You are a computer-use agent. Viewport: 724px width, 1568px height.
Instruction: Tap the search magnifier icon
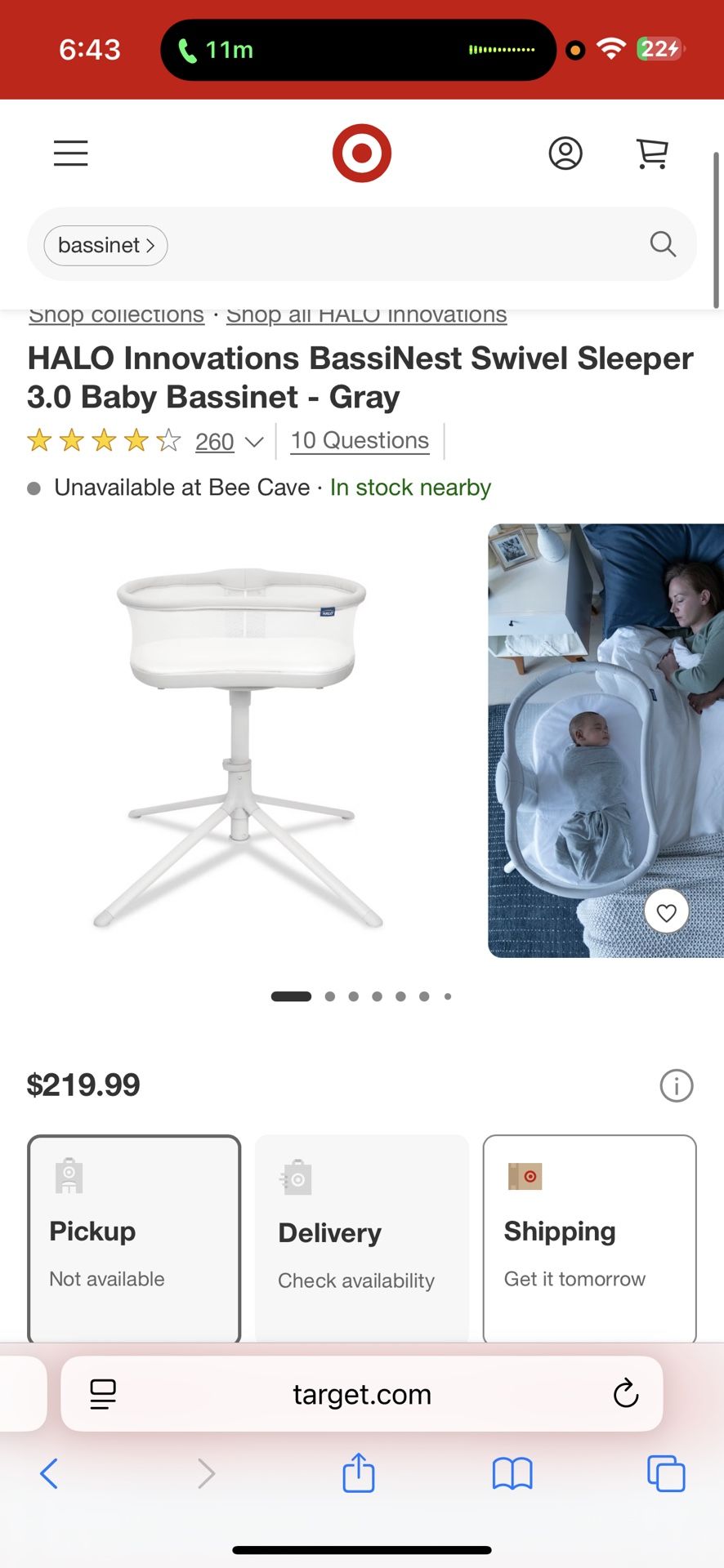tap(663, 244)
